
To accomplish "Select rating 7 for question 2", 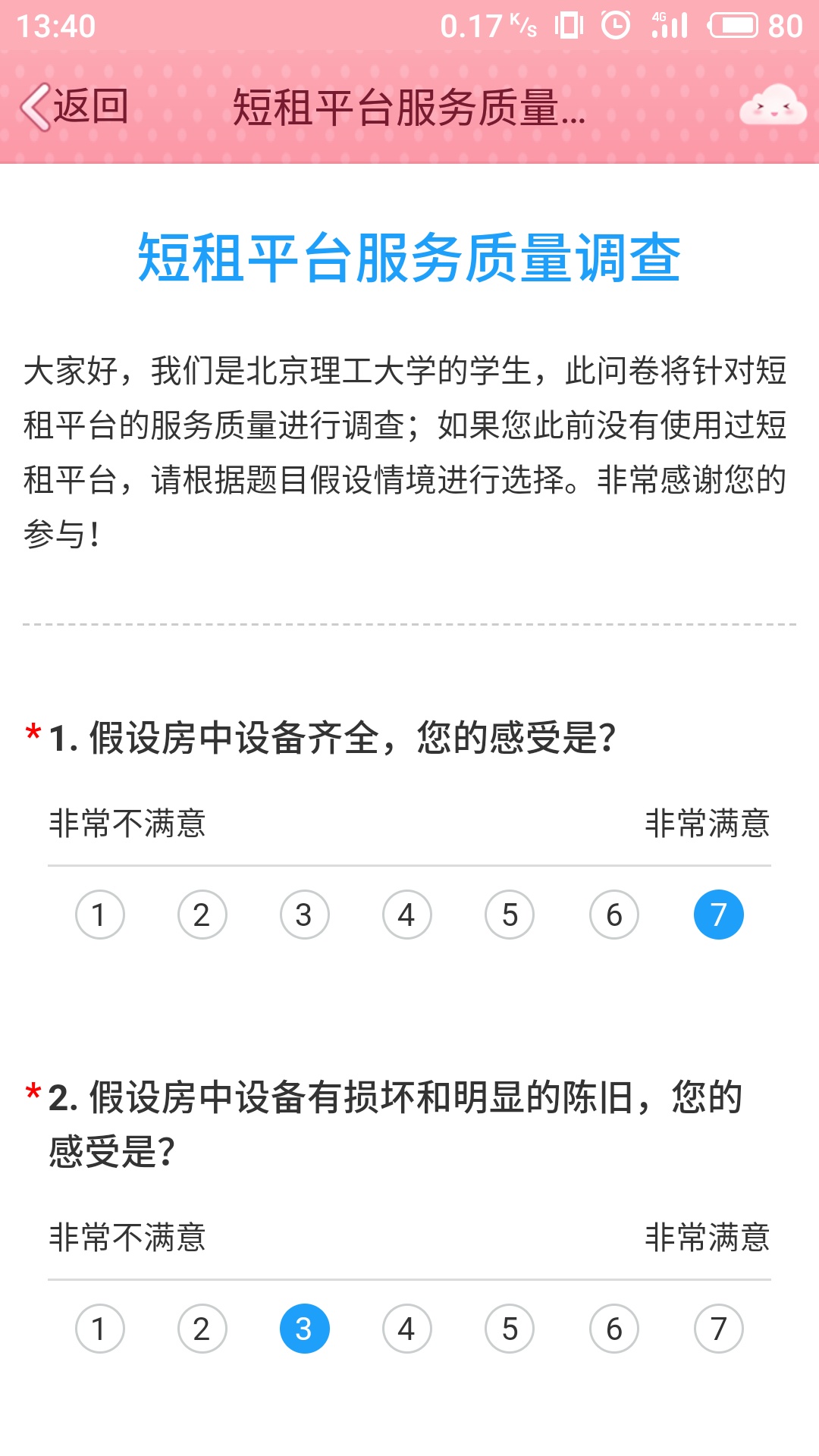I will [x=718, y=1329].
